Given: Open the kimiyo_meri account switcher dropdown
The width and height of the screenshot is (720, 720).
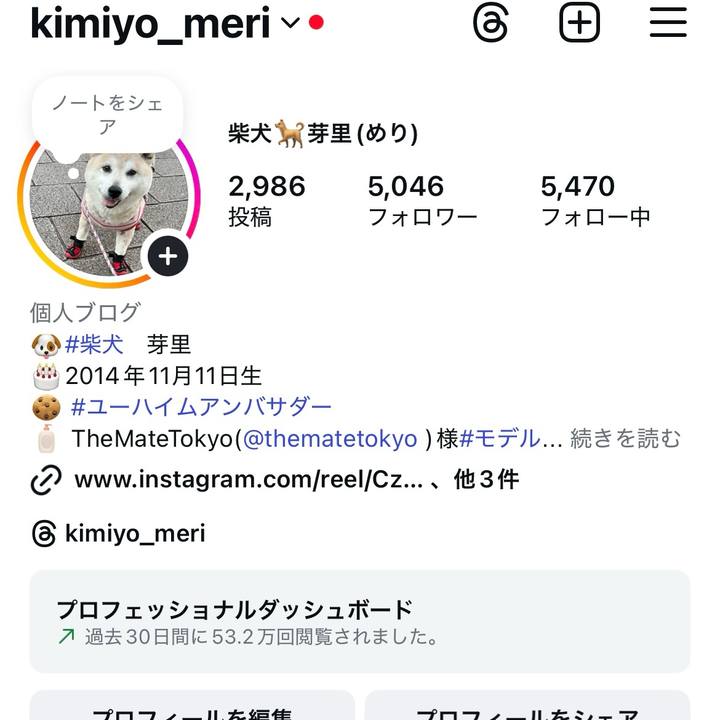Looking at the screenshot, I should (x=289, y=23).
